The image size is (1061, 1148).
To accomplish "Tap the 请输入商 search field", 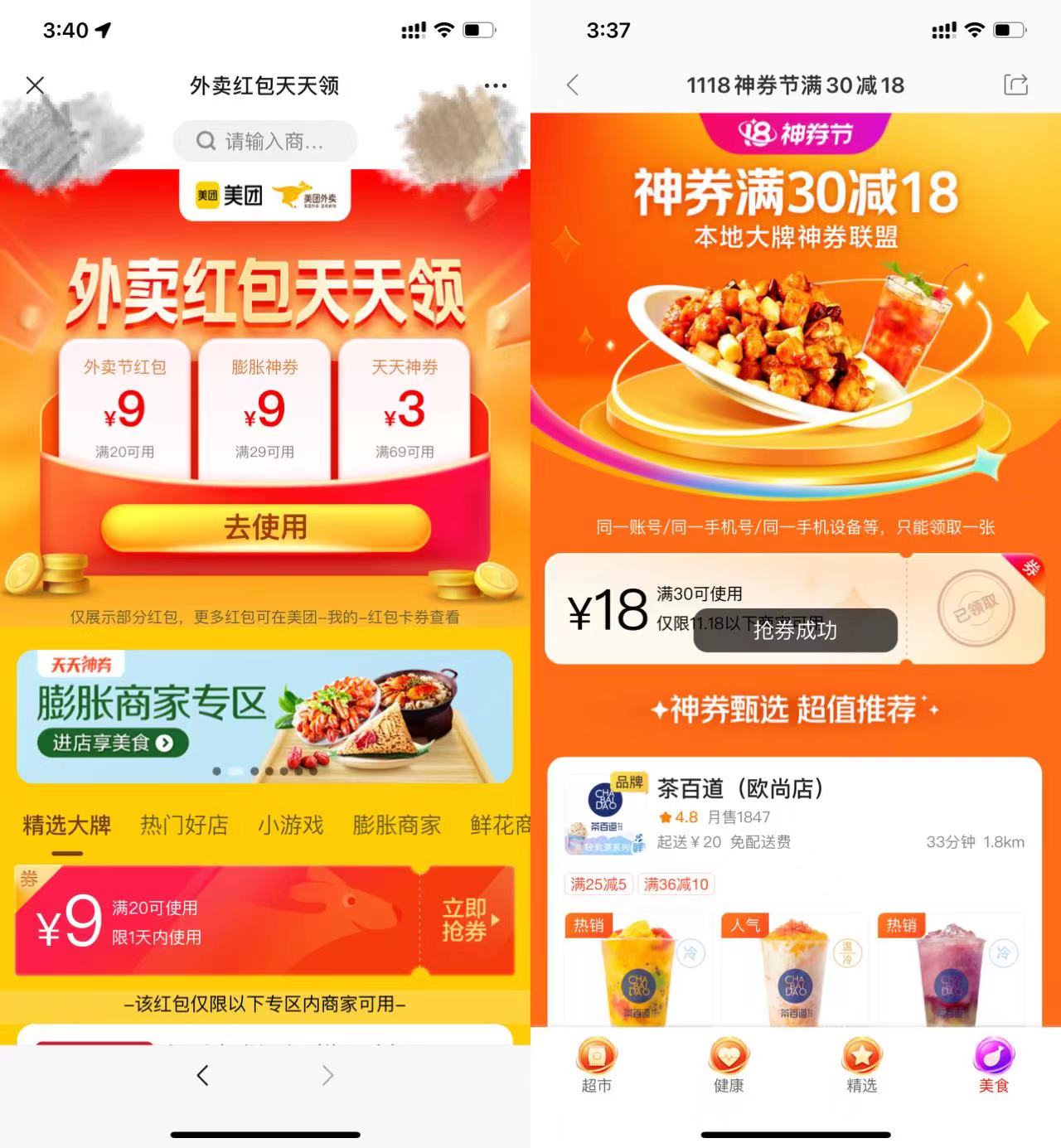I will pyautogui.click(x=264, y=142).
